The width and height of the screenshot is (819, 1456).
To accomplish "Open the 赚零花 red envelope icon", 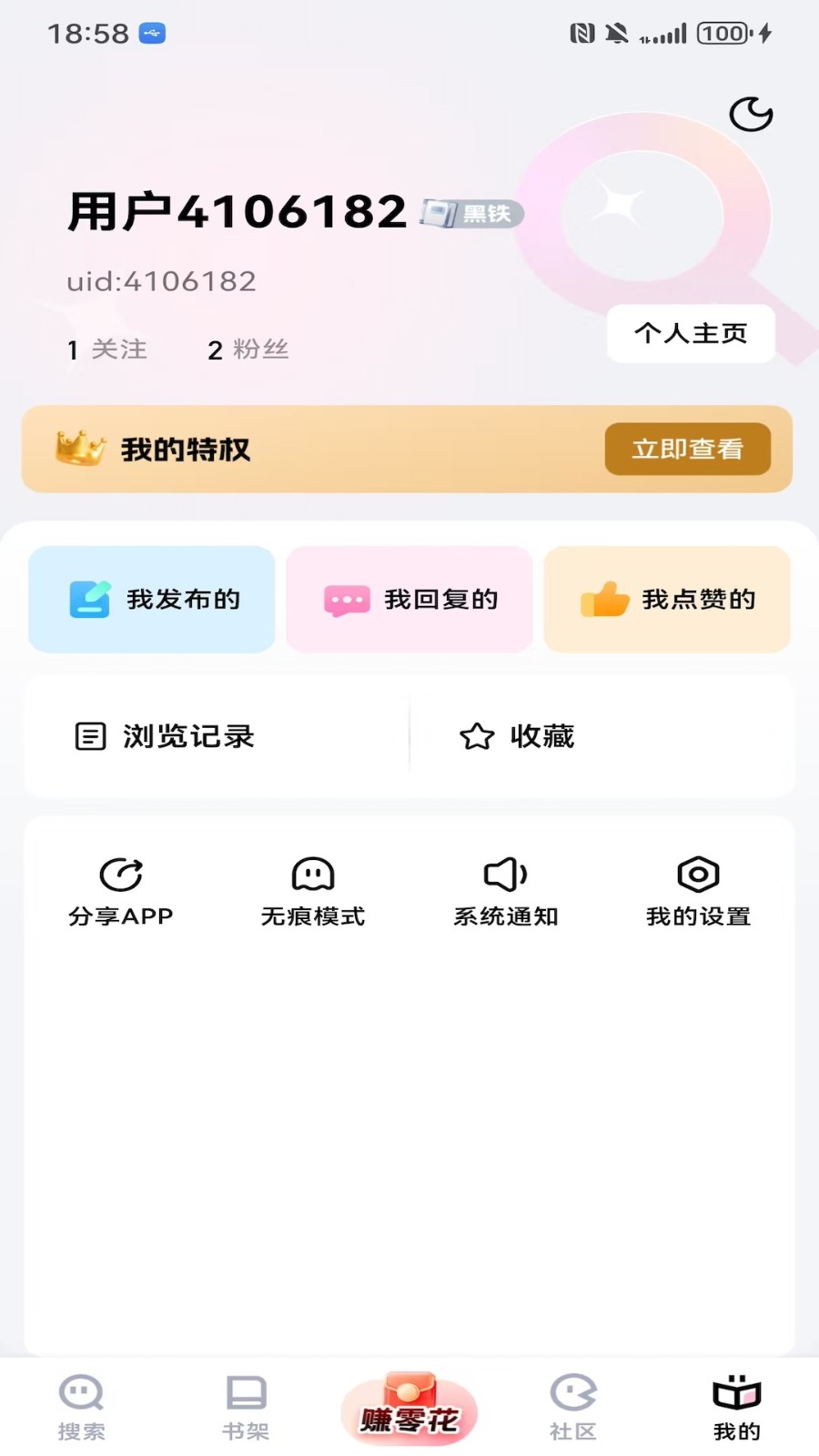I will 408,1401.
